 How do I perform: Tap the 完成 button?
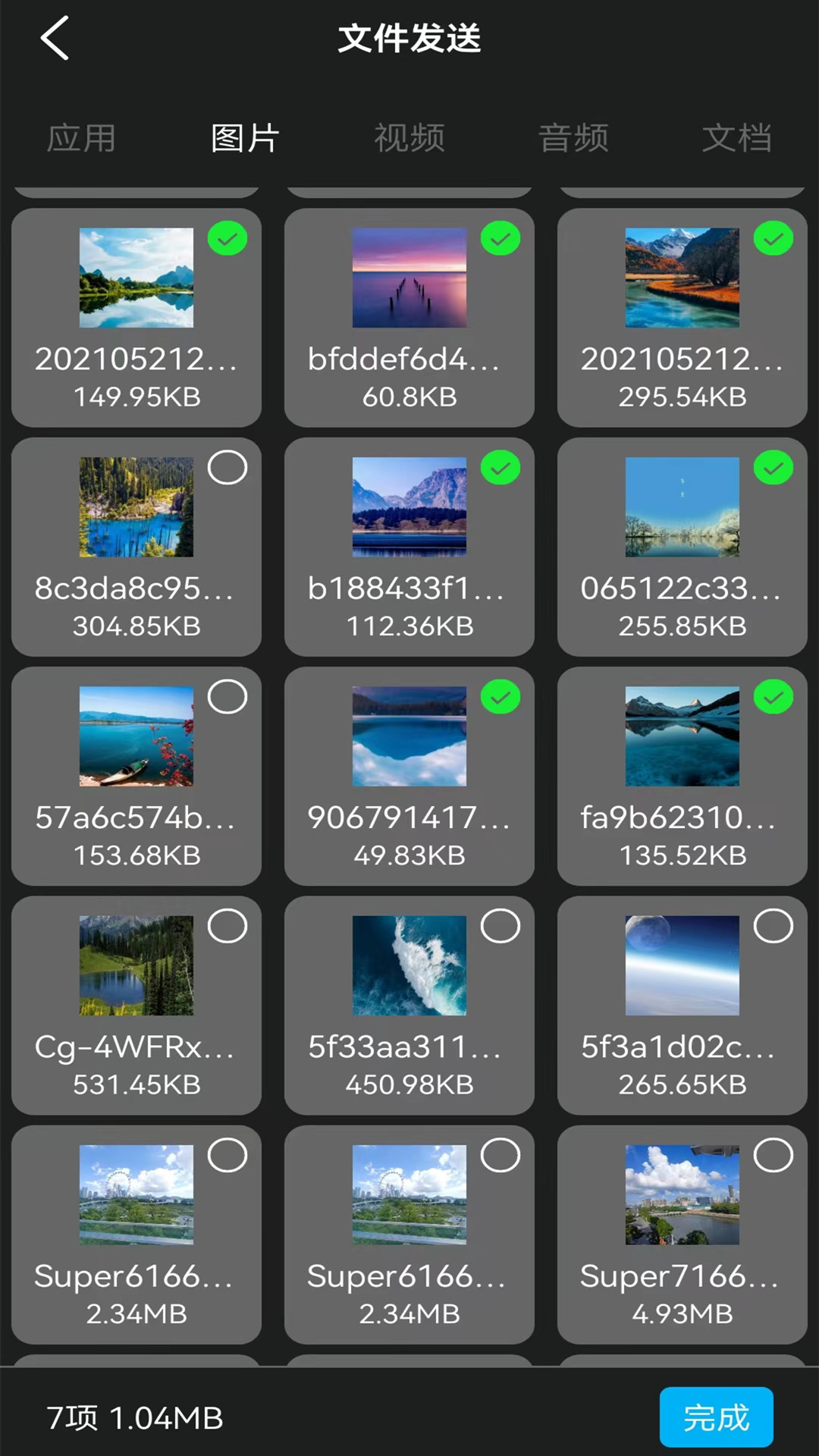click(716, 1417)
